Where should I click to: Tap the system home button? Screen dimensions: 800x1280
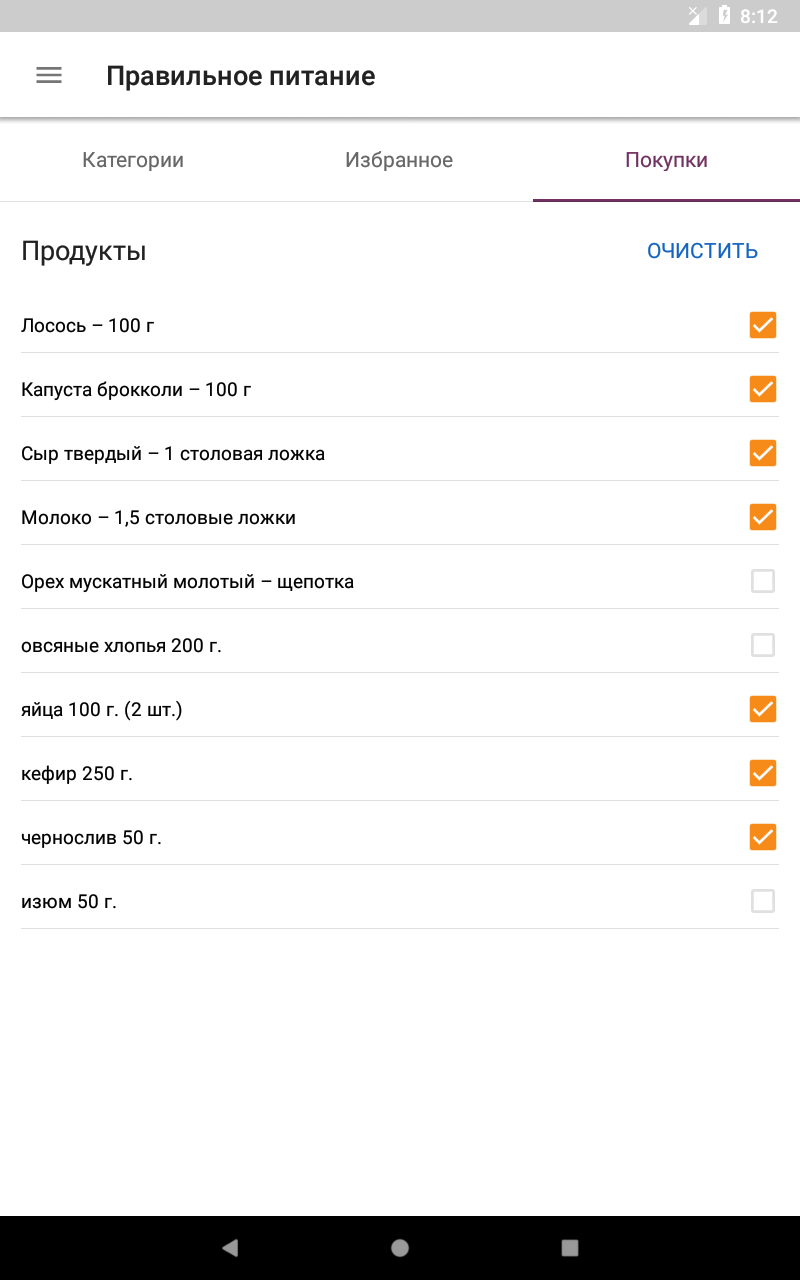click(x=400, y=1247)
